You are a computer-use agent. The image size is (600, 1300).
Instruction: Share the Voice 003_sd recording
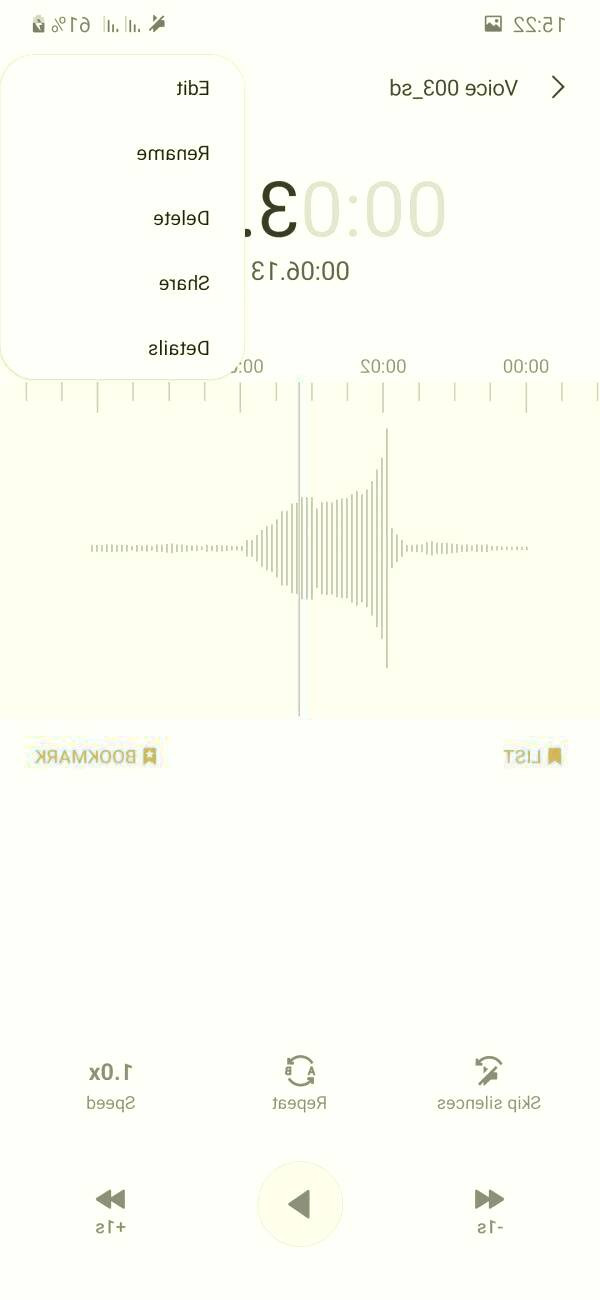point(184,283)
